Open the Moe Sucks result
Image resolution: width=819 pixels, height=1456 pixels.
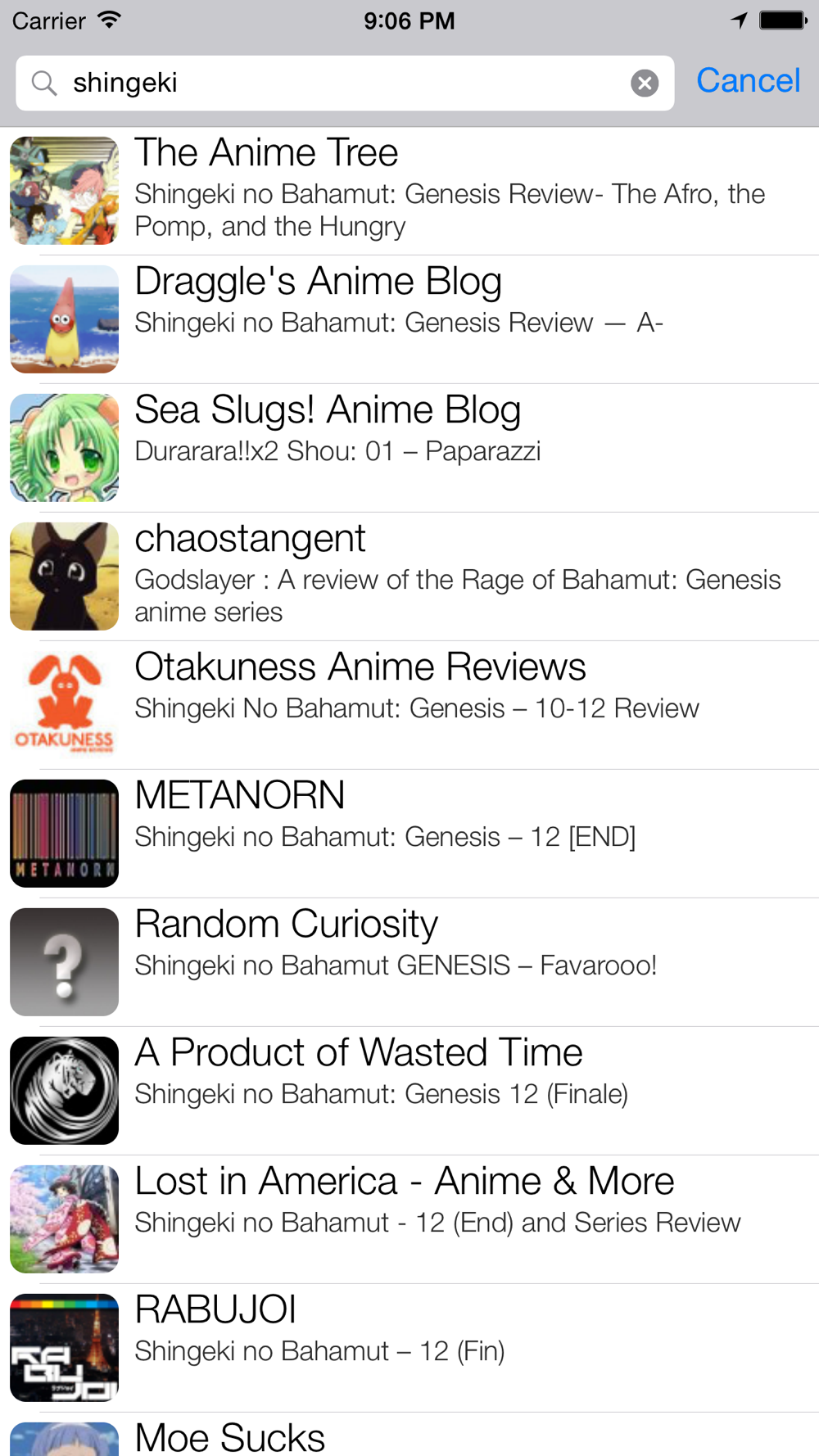point(409,1437)
